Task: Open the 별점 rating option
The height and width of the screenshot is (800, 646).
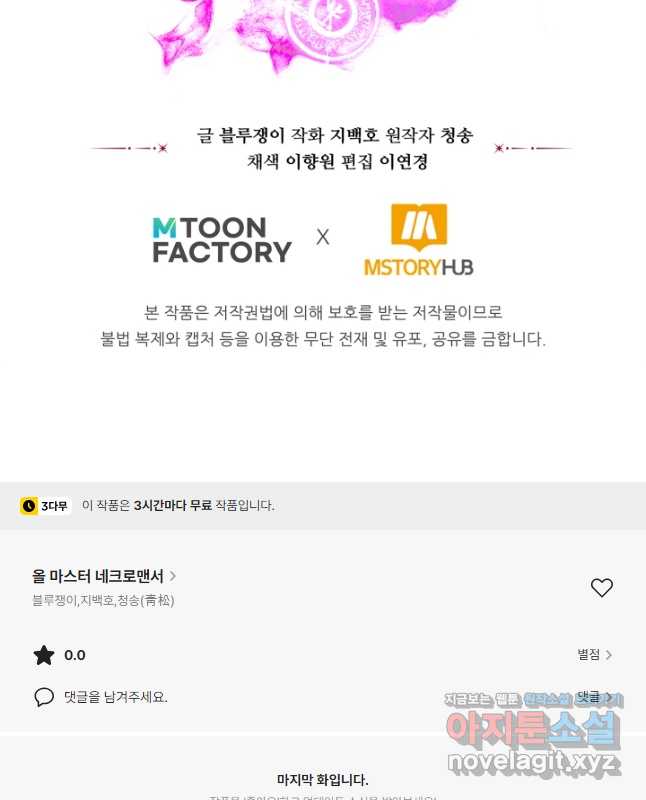Action: click(x=594, y=655)
